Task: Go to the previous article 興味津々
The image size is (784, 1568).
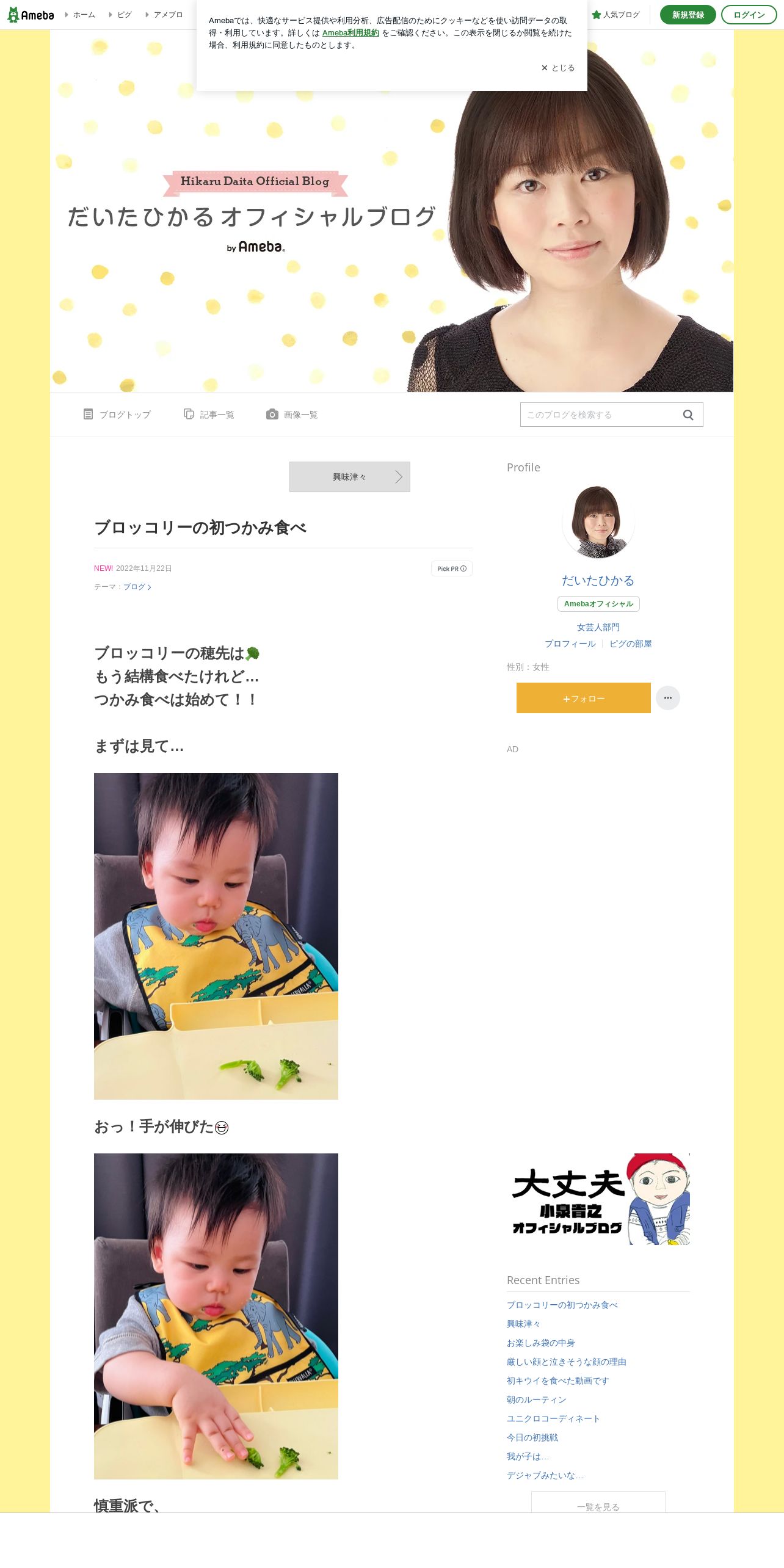Action: [x=350, y=477]
